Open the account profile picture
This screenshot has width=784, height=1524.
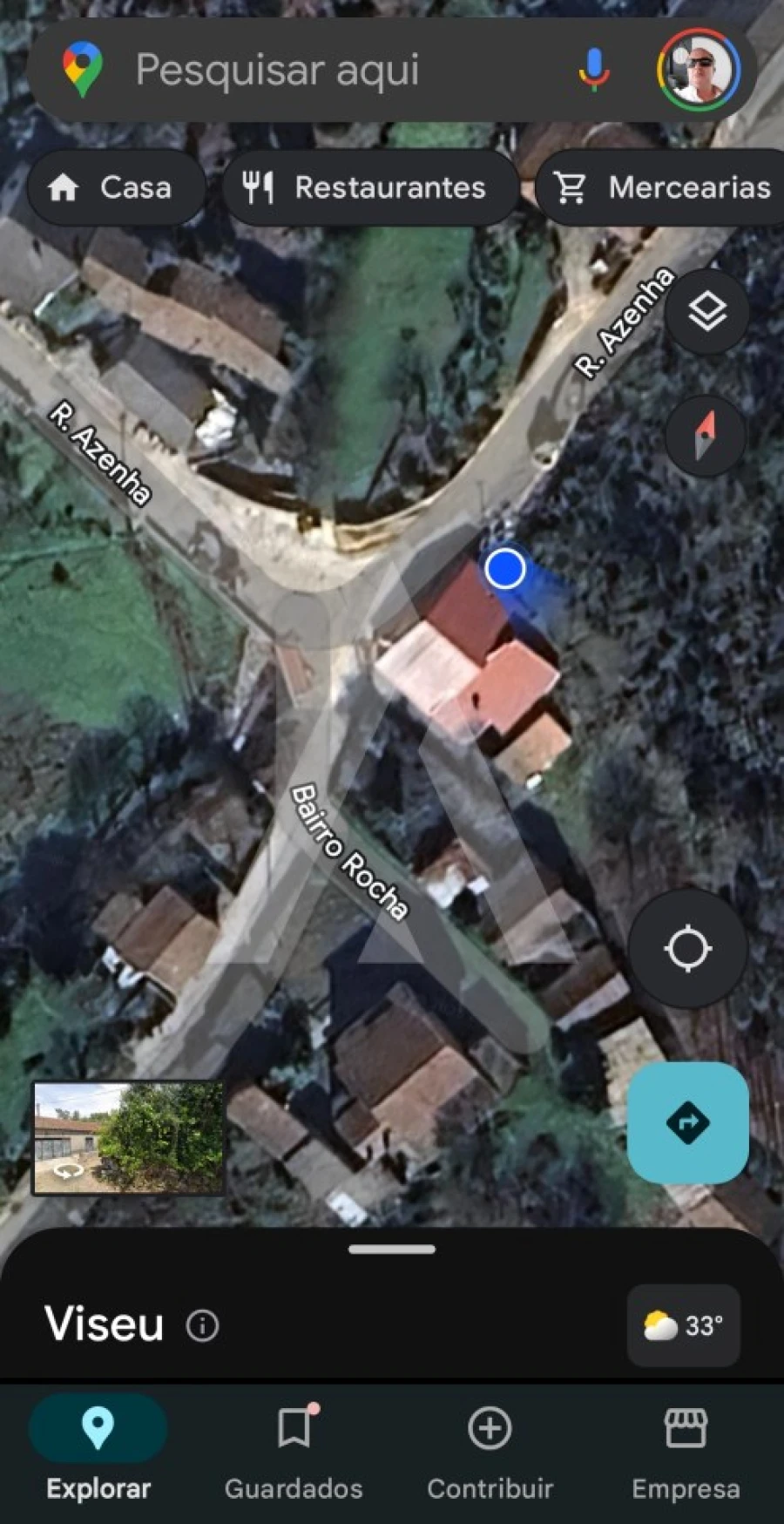pyautogui.click(x=699, y=70)
